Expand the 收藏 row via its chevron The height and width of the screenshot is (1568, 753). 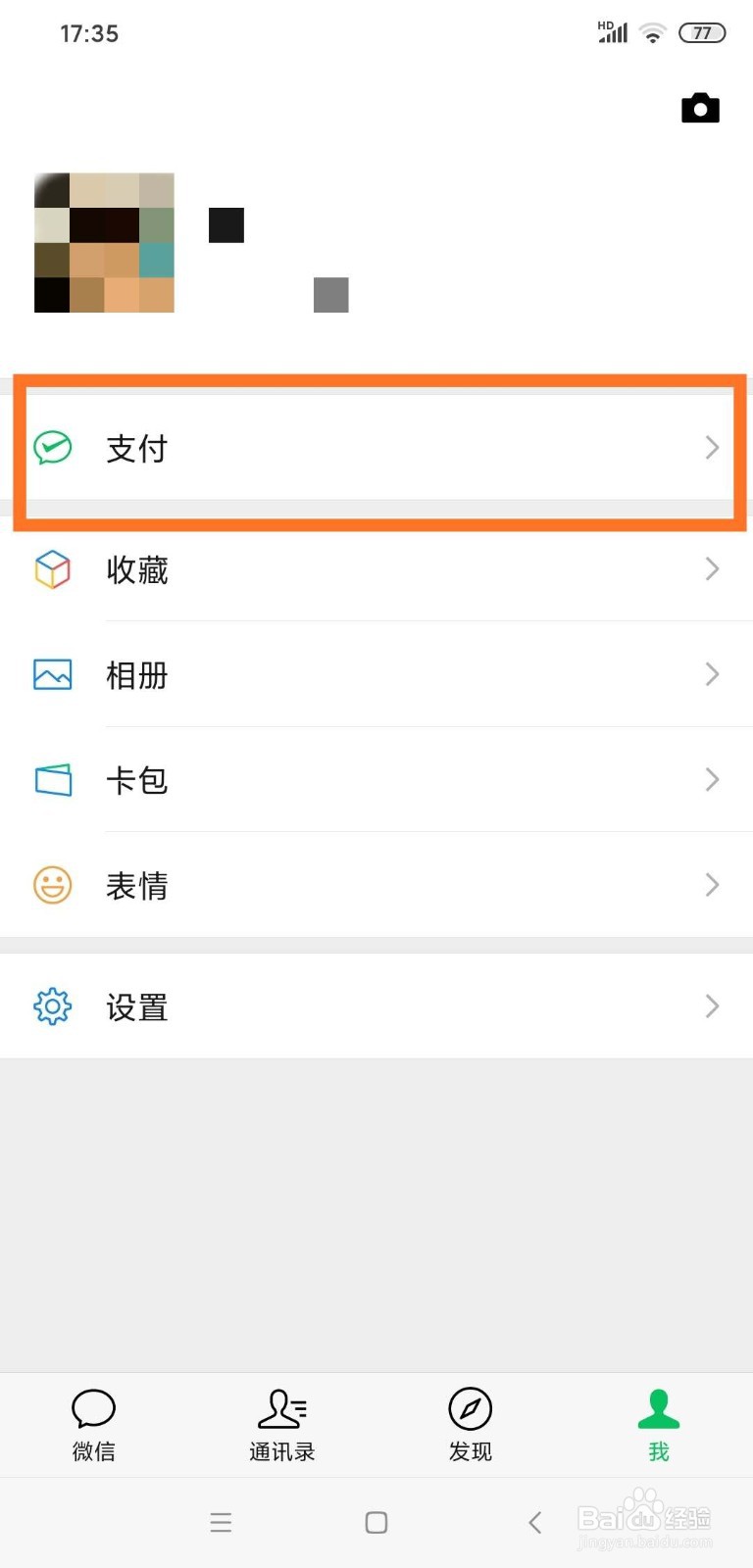coord(713,569)
